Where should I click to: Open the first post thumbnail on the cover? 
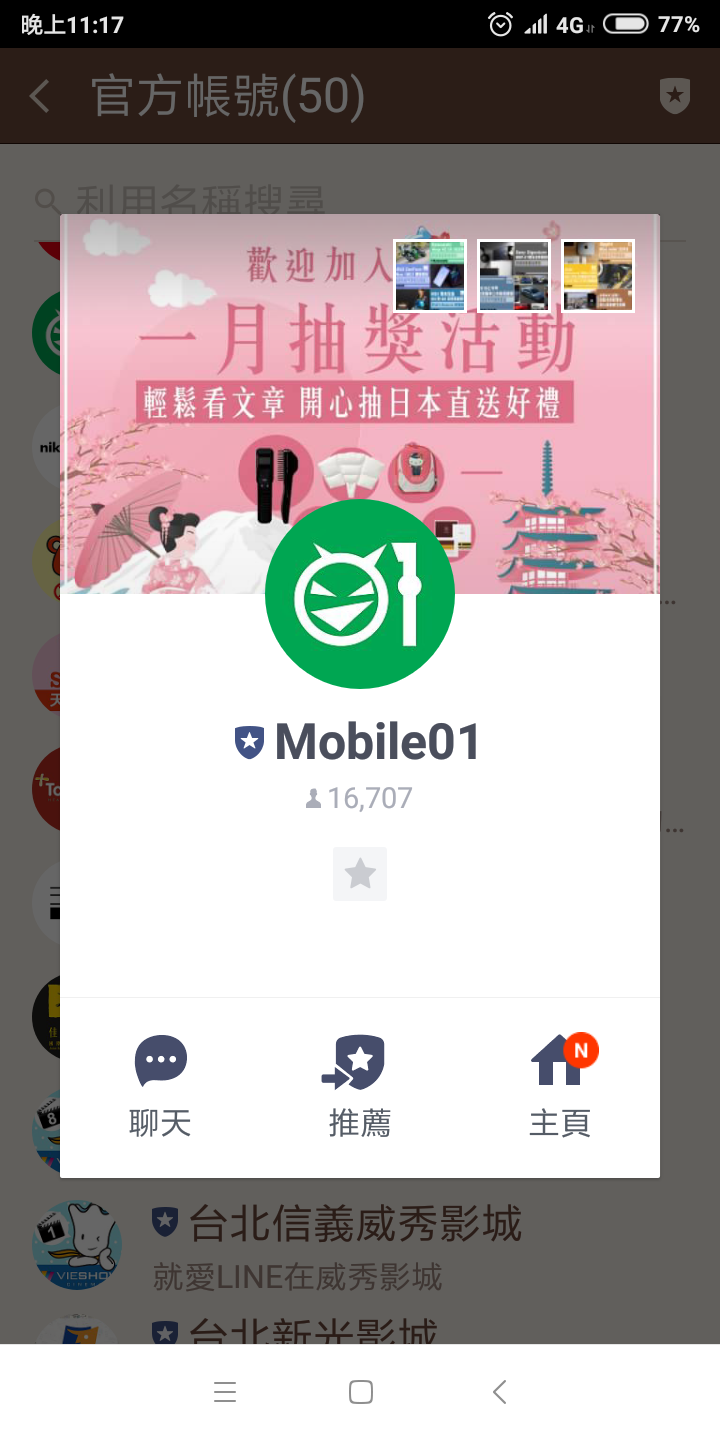click(x=430, y=276)
